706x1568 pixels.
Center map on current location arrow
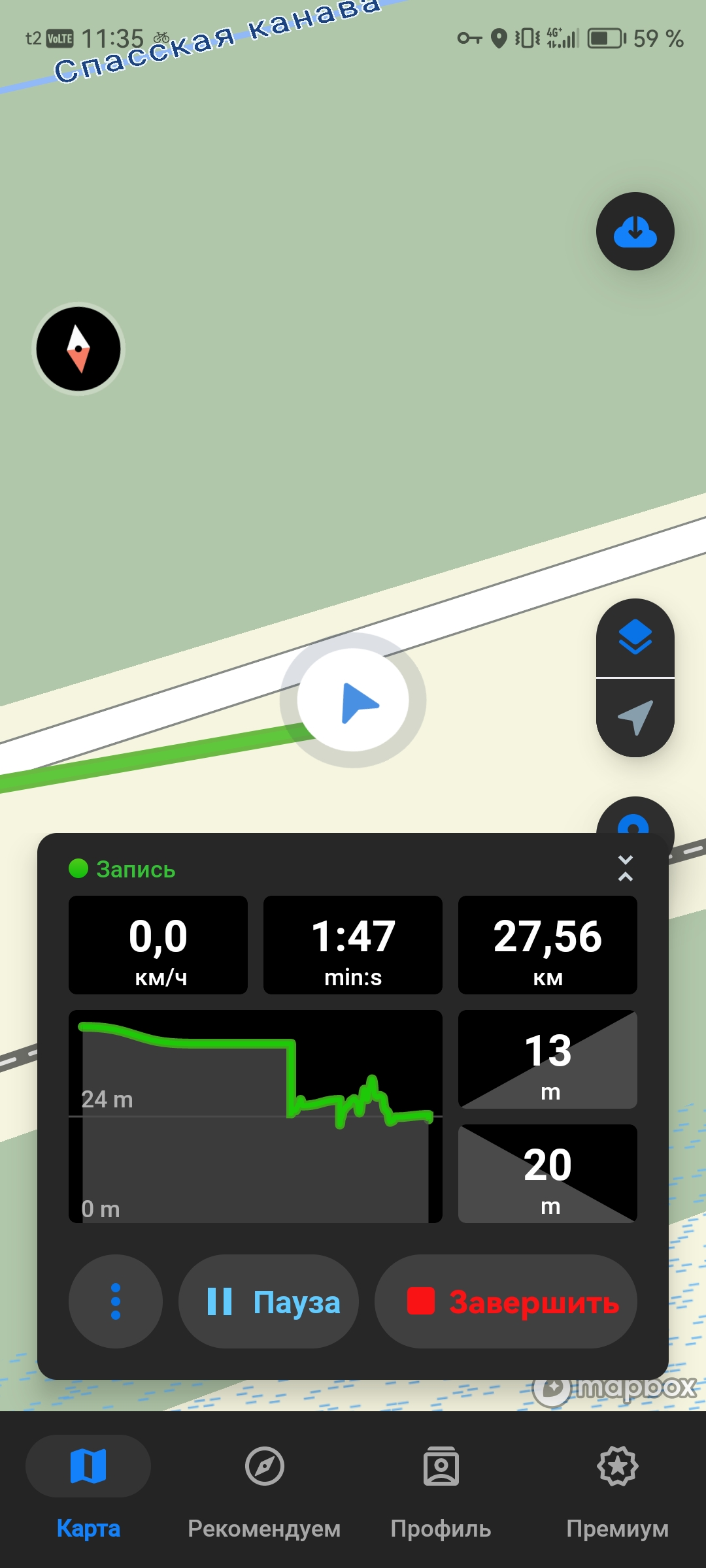pyautogui.click(x=635, y=717)
